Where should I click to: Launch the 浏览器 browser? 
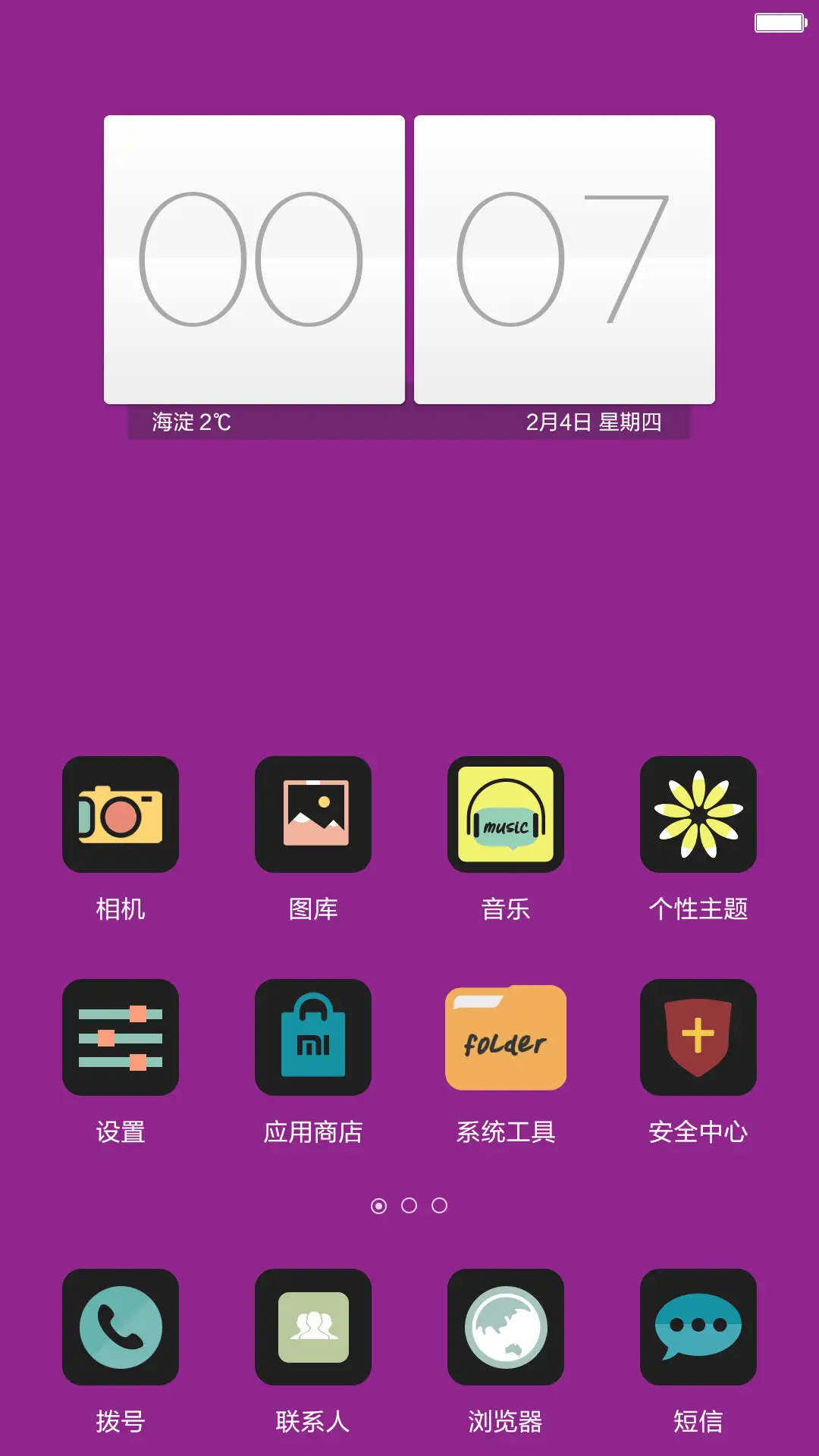pyautogui.click(x=506, y=1327)
